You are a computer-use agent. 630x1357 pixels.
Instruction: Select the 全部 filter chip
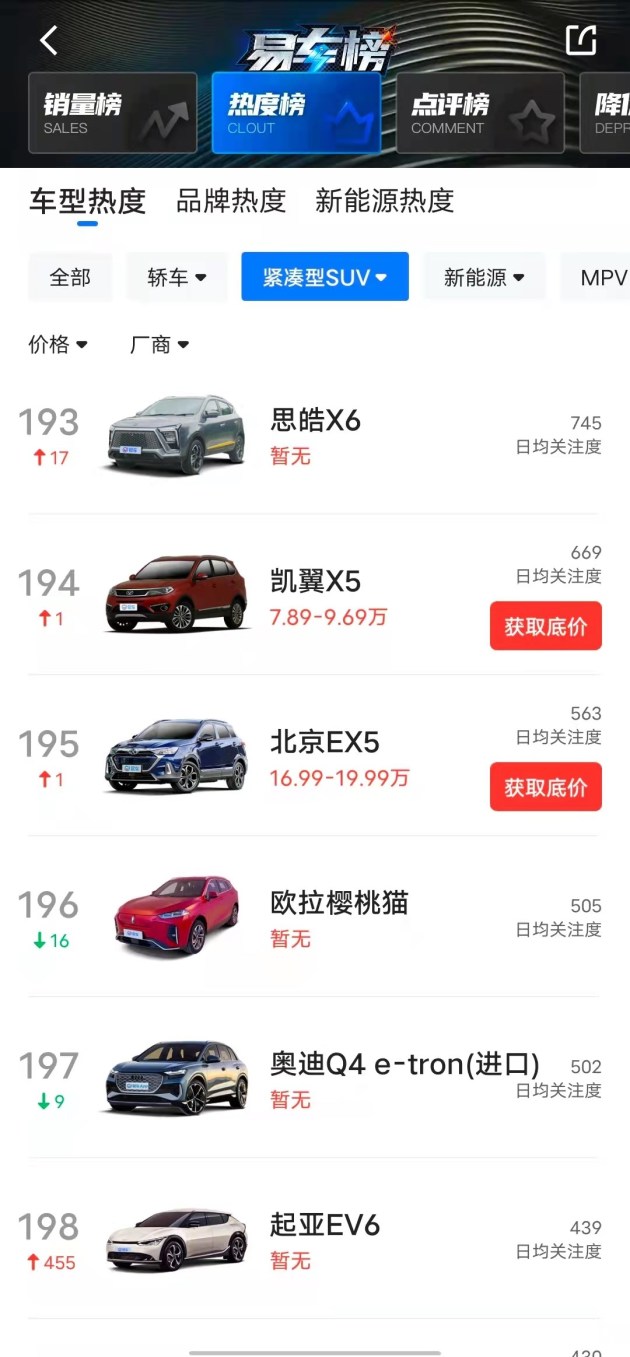(70, 277)
